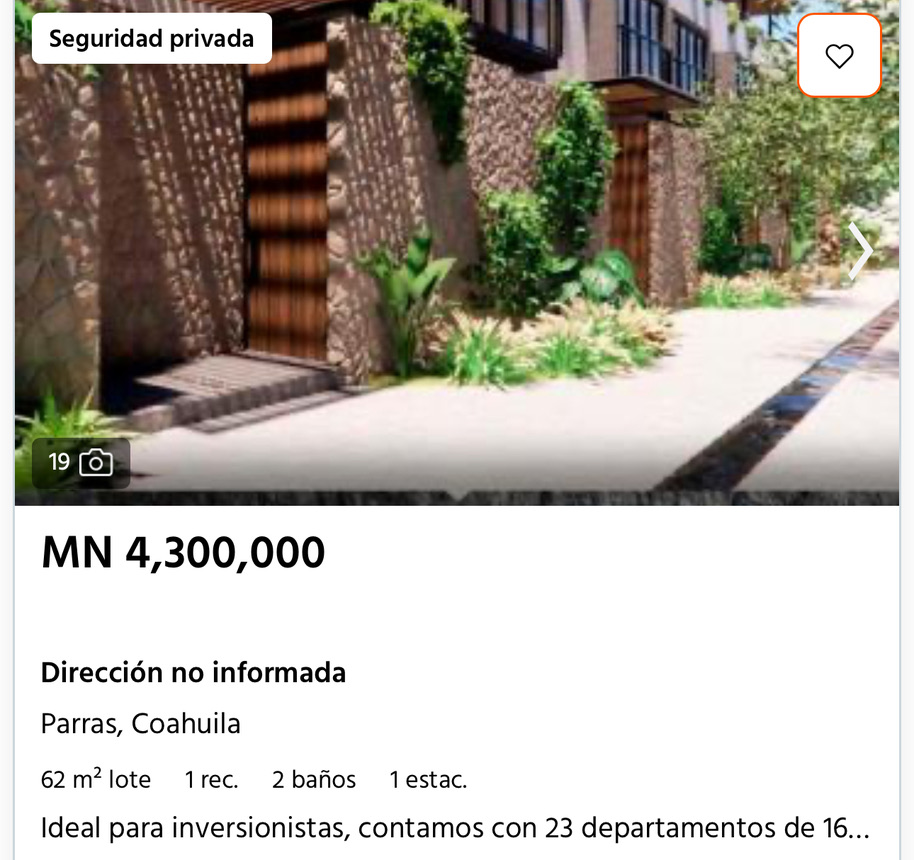Viewport: 914px width, 860px height.
Task: Open the MN 4,300,000 Parras listing
Action: (183, 553)
